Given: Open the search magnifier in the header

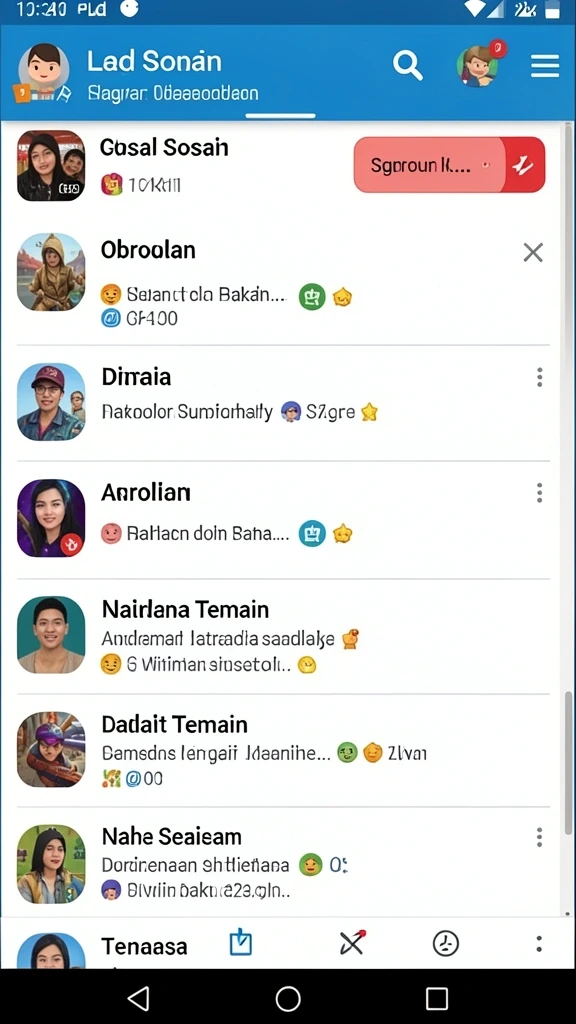Looking at the screenshot, I should click(408, 65).
